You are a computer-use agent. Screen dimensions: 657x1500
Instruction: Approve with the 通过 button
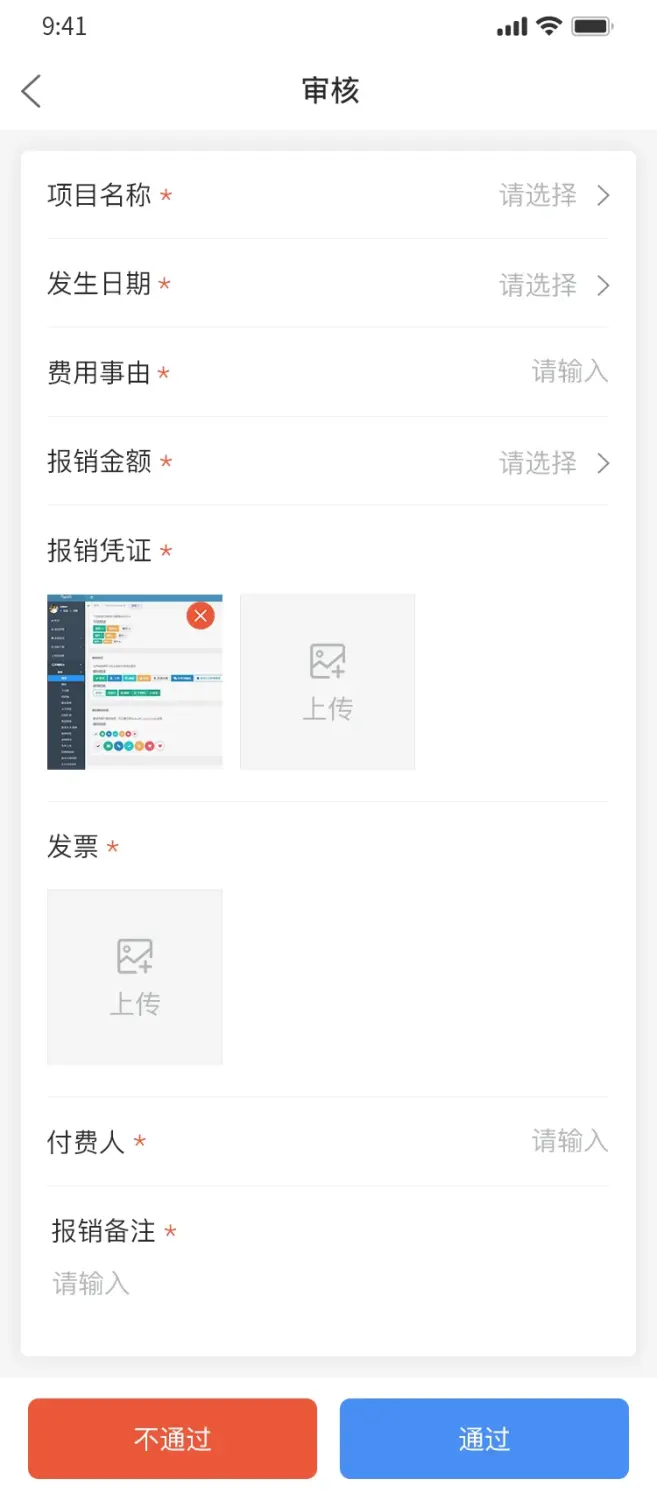tap(484, 1438)
